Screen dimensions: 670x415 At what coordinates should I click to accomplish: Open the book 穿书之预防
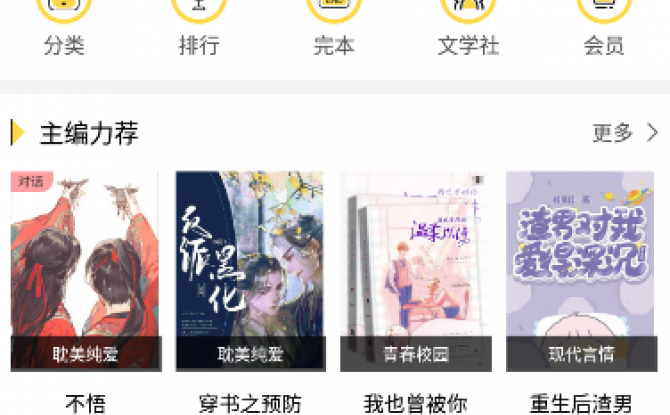click(250, 272)
